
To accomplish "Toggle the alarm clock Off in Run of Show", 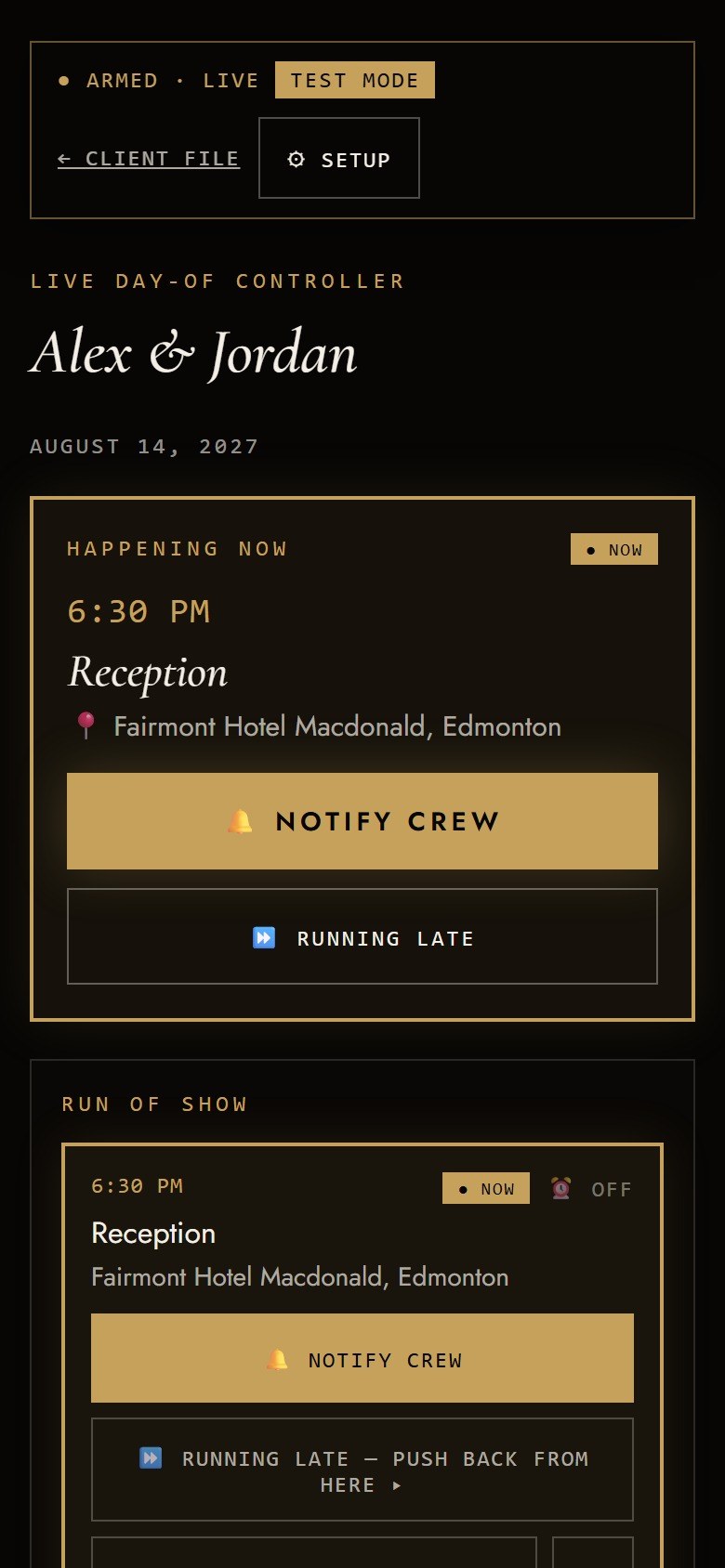I will coord(591,1189).
